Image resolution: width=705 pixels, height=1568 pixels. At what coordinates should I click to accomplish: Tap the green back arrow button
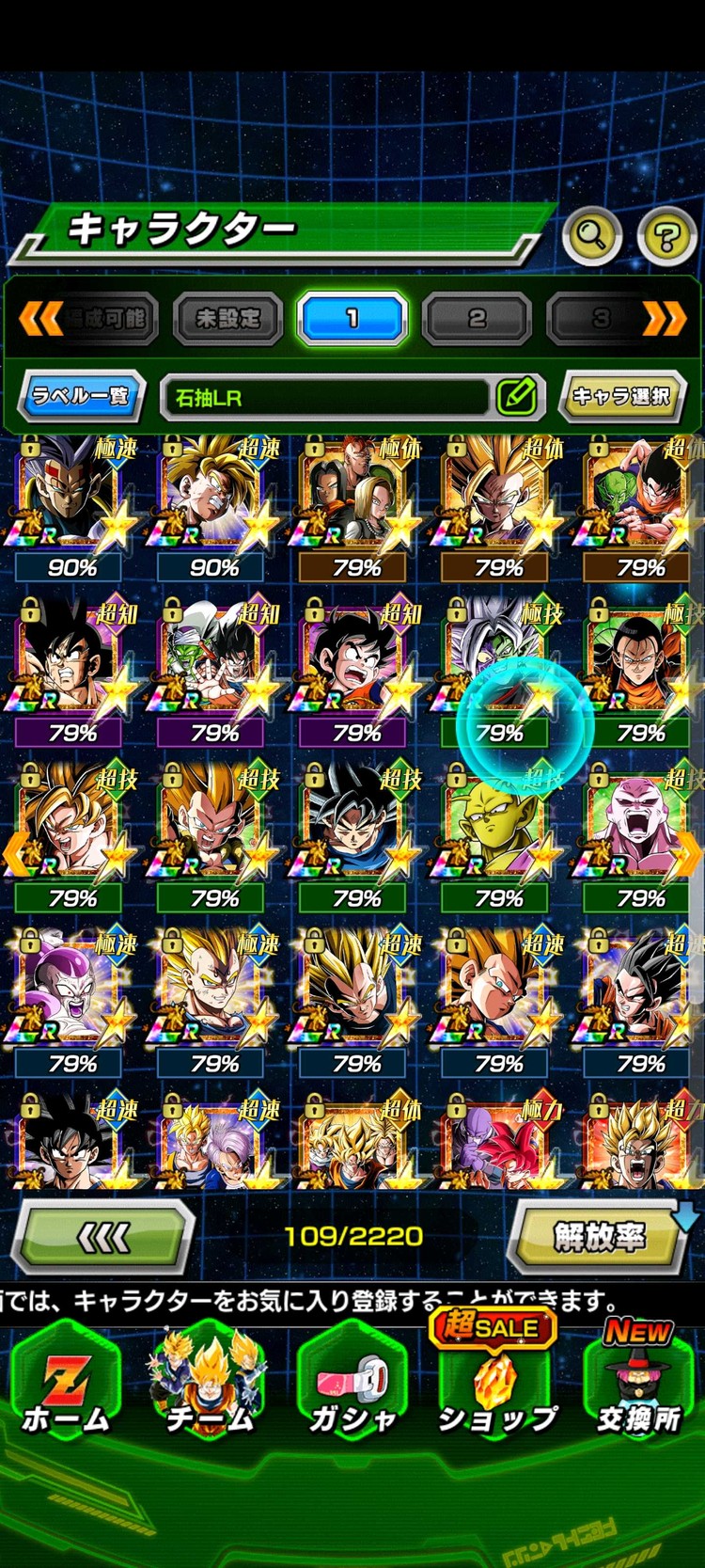point(103,1236)
